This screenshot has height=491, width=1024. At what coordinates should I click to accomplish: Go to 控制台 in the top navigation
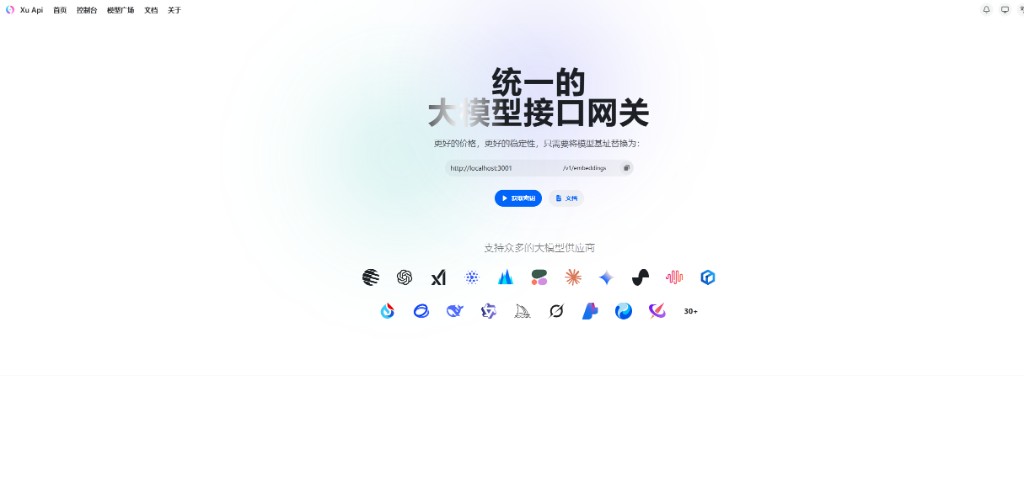click(87, 9)
